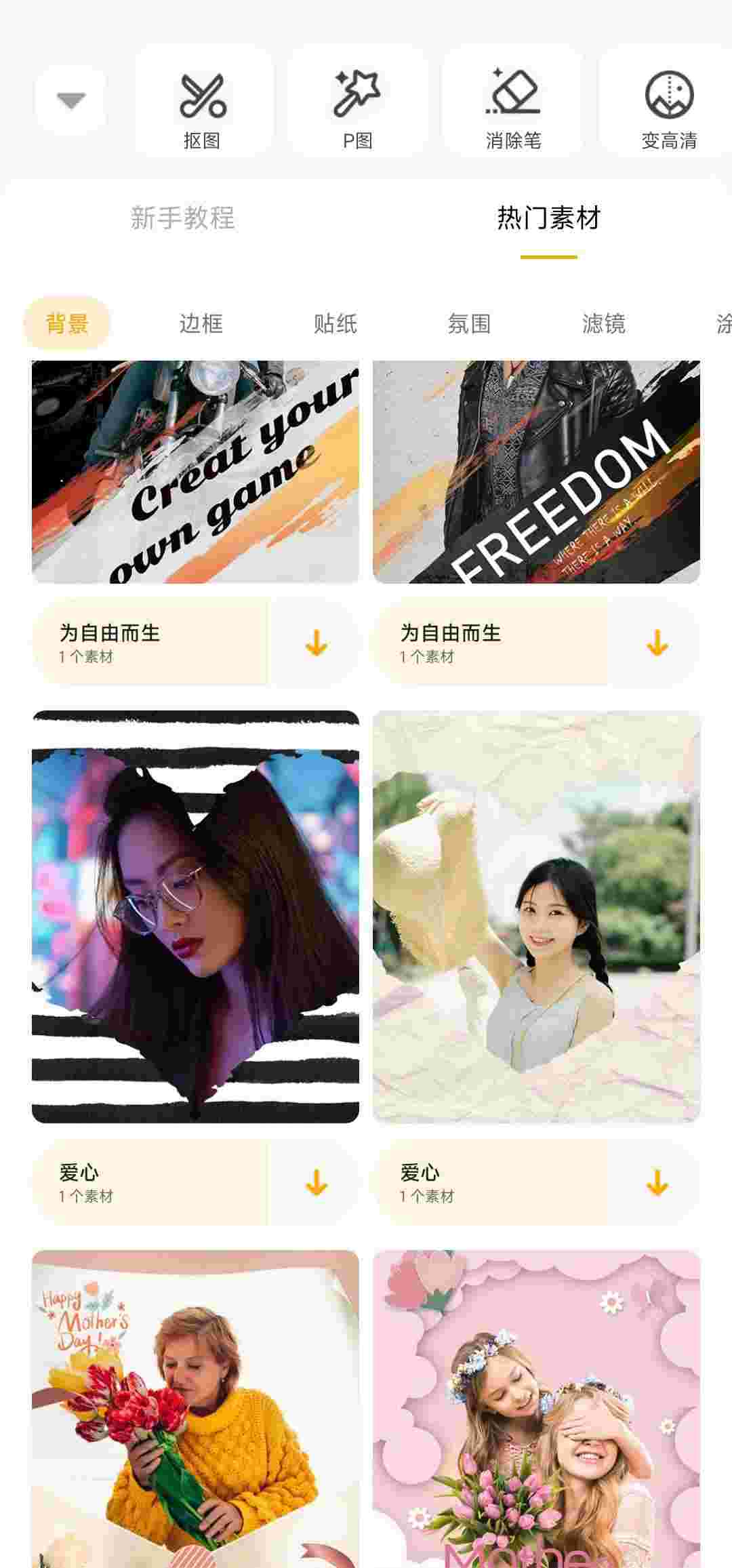
Task: Open the 变高清 enhance tool
Action: tap(668, 102)
